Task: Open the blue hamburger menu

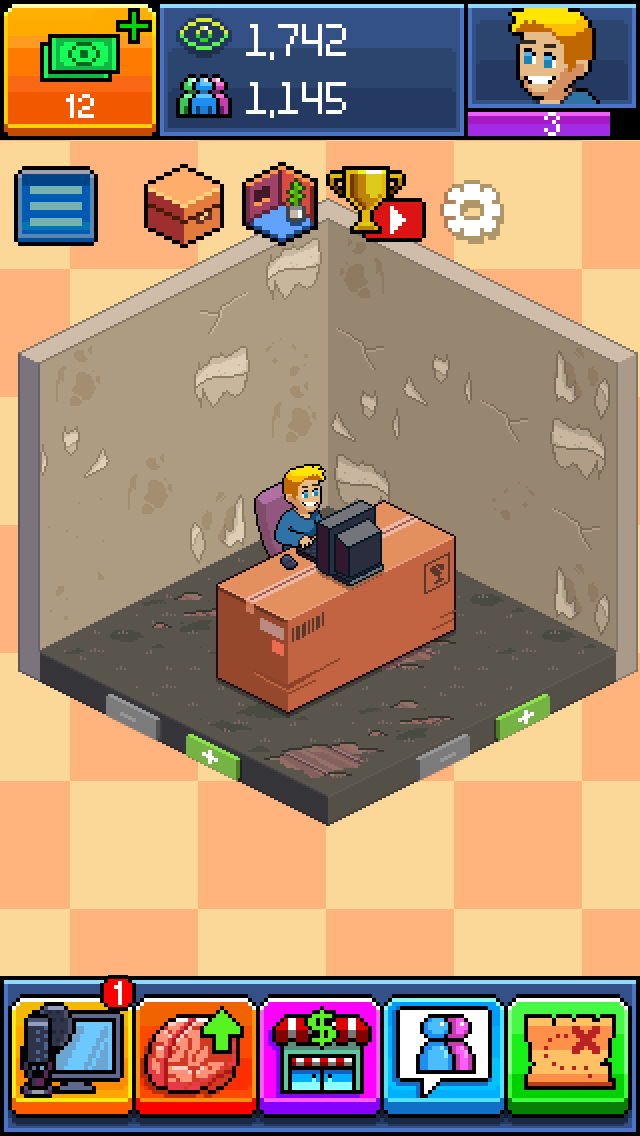Action: (56, 207)
